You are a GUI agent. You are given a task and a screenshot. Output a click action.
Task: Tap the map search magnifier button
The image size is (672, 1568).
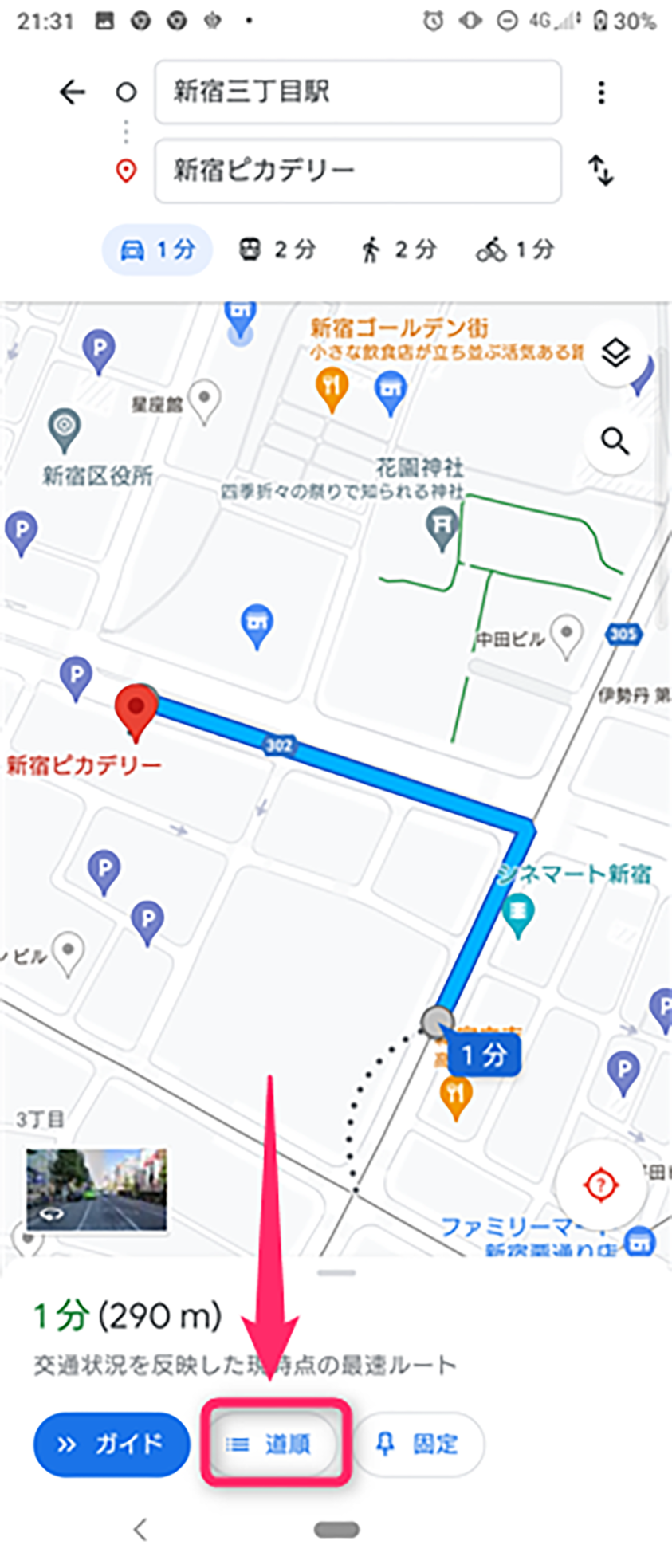pos(615,441)
